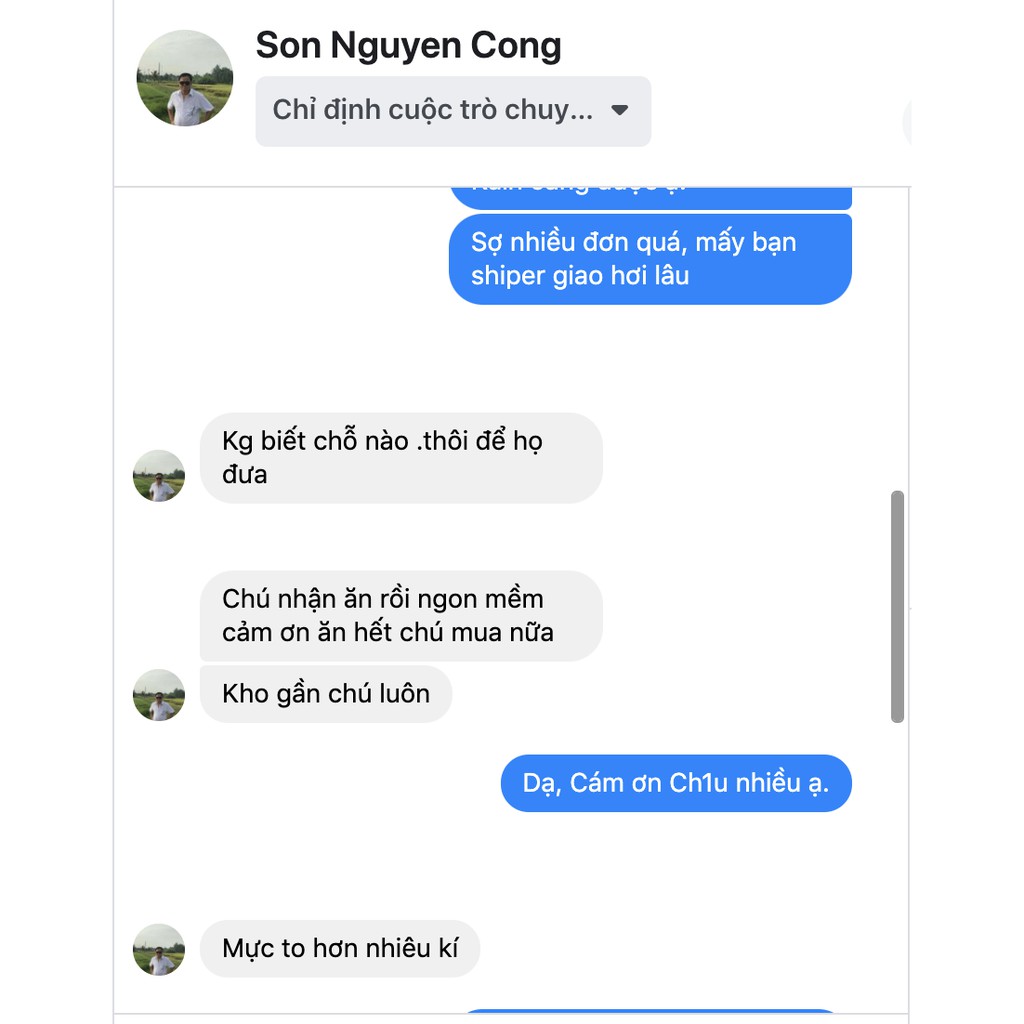Tap the avatar beside "Kho gần chú luôn"
This screenshot has width=1024, height=1024.
click(159, 695)
